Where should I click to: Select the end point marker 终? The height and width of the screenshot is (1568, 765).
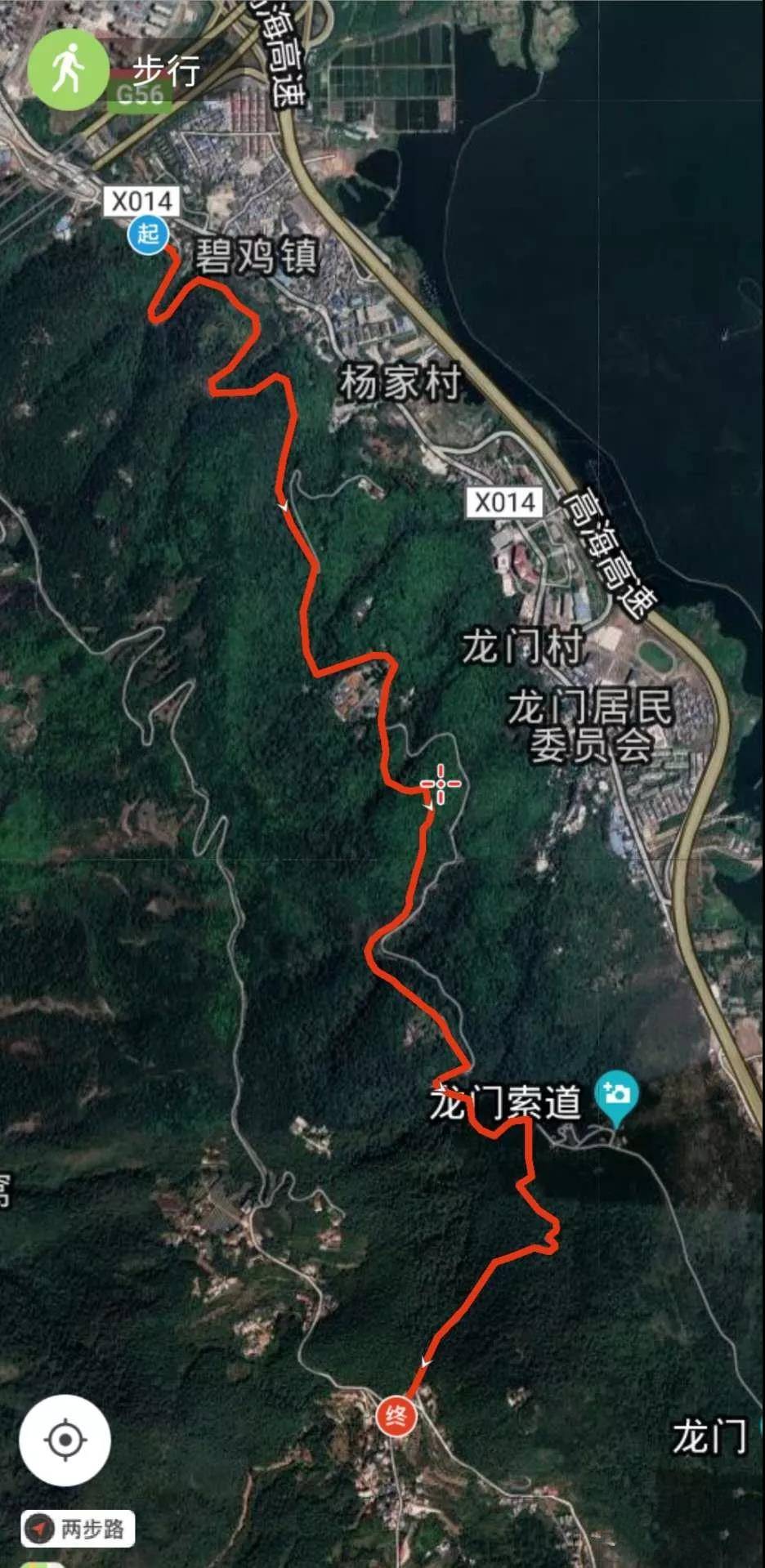[x=396, y=1414]
